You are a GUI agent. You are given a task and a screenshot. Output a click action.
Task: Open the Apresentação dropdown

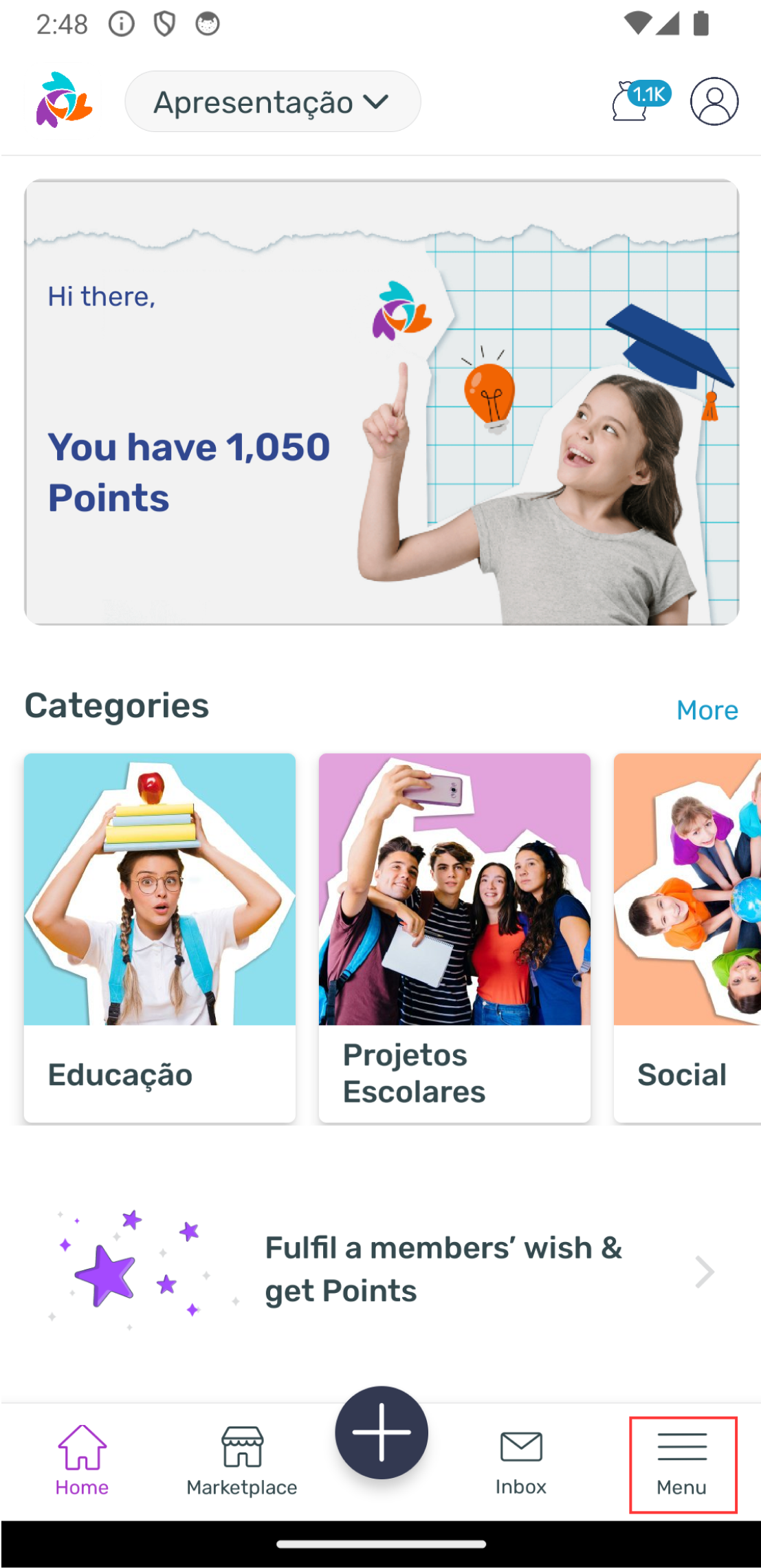click(272, 102)
